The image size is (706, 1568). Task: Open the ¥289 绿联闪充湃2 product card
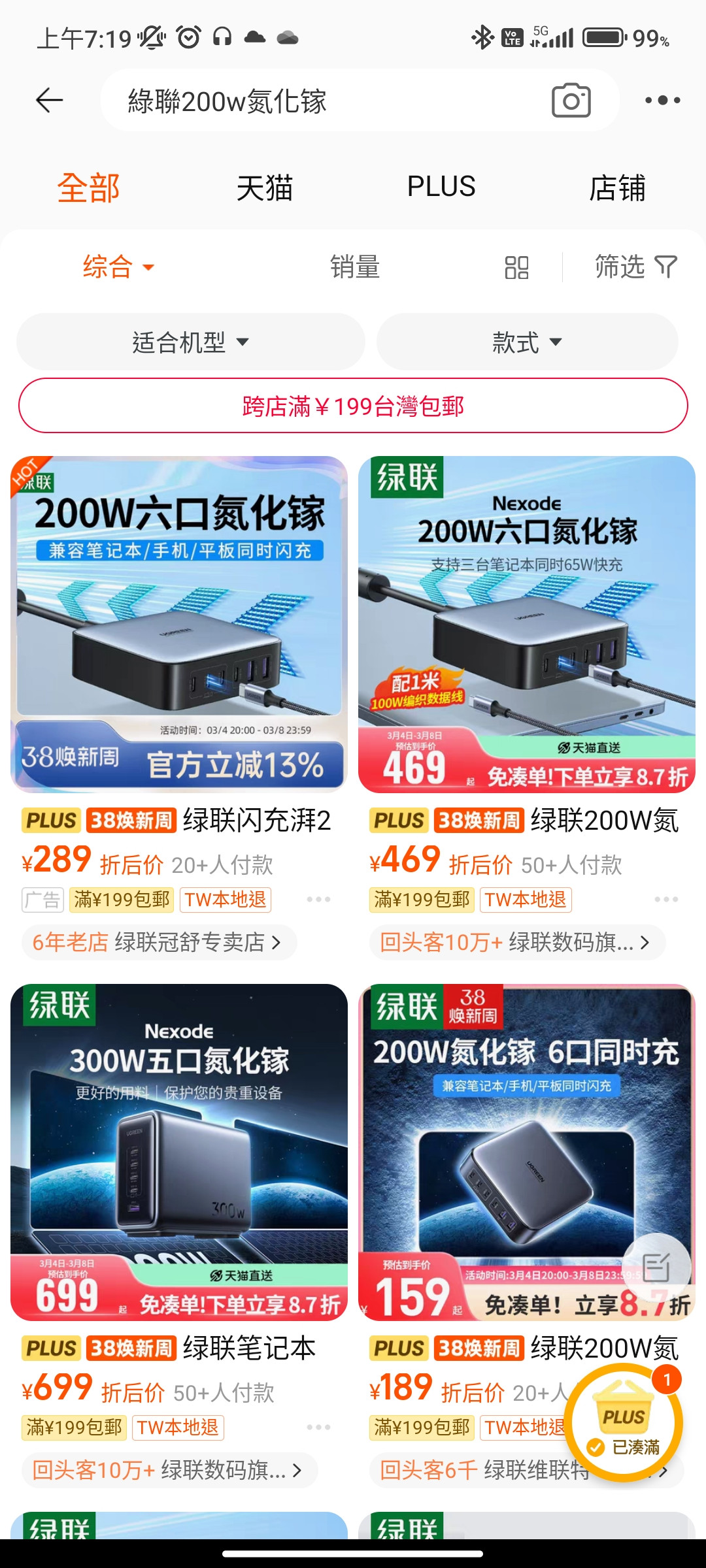179,624
